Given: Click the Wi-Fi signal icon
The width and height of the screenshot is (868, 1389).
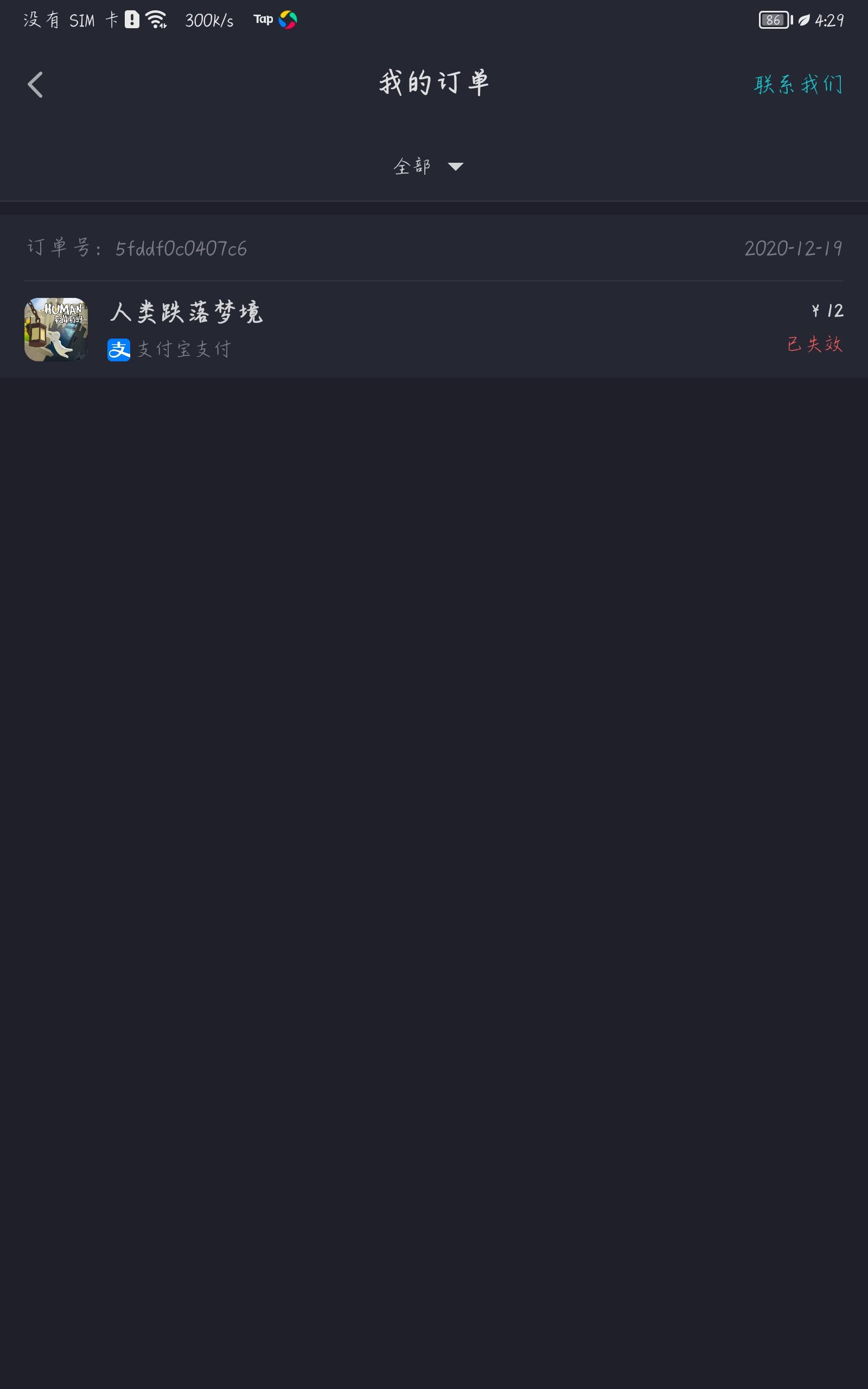Looking at the screenshot, I should [x=156, y=18].
